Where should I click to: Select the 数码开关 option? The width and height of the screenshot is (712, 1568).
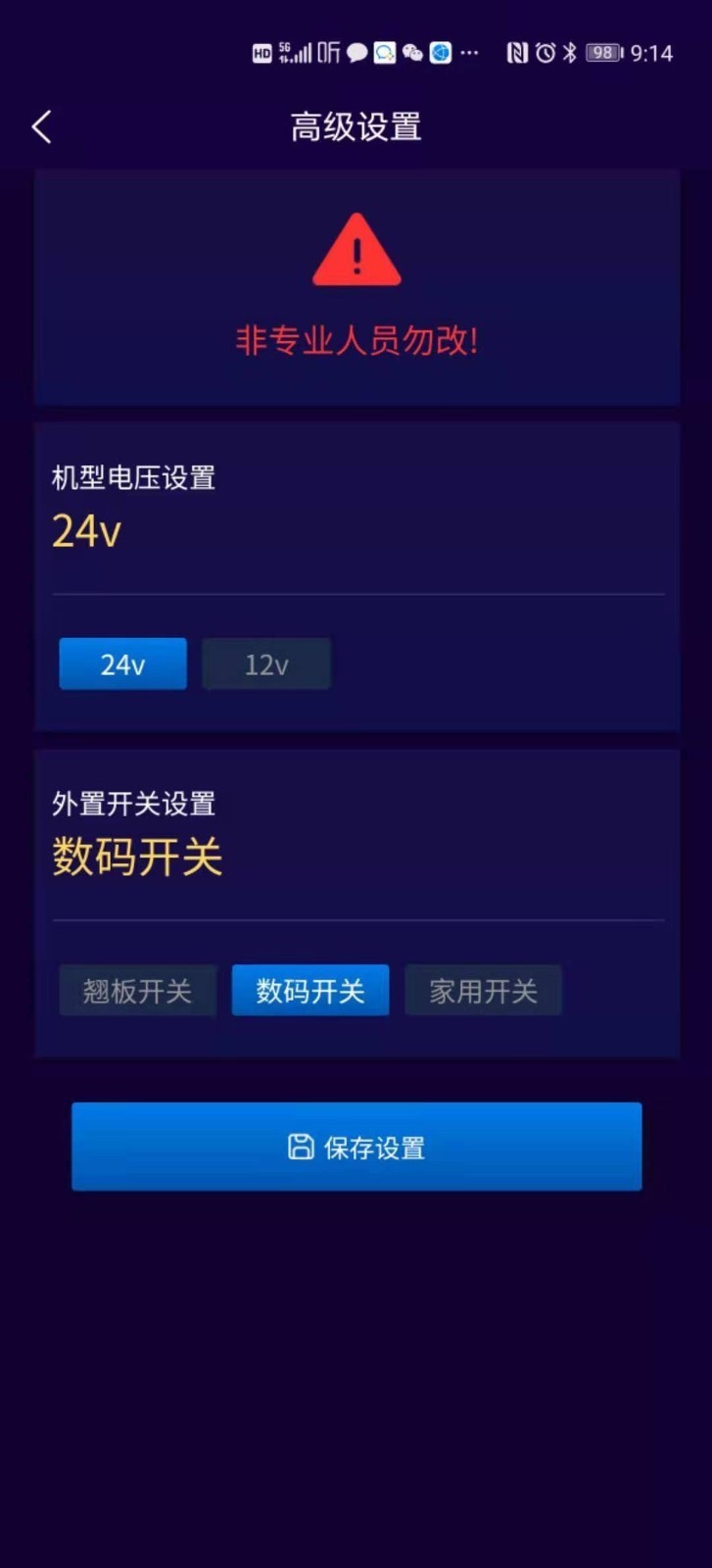click(309, 990)
